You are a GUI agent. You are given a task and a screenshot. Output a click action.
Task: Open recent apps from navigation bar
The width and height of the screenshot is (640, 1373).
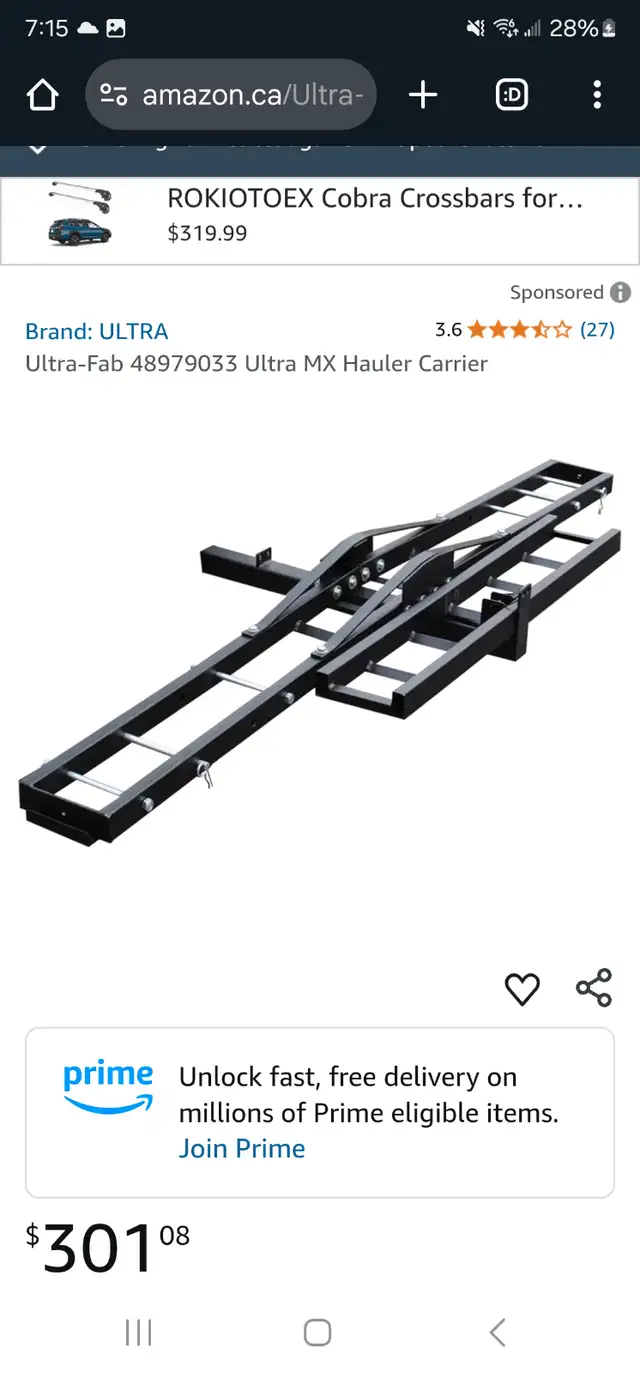tap(138, 1332)
